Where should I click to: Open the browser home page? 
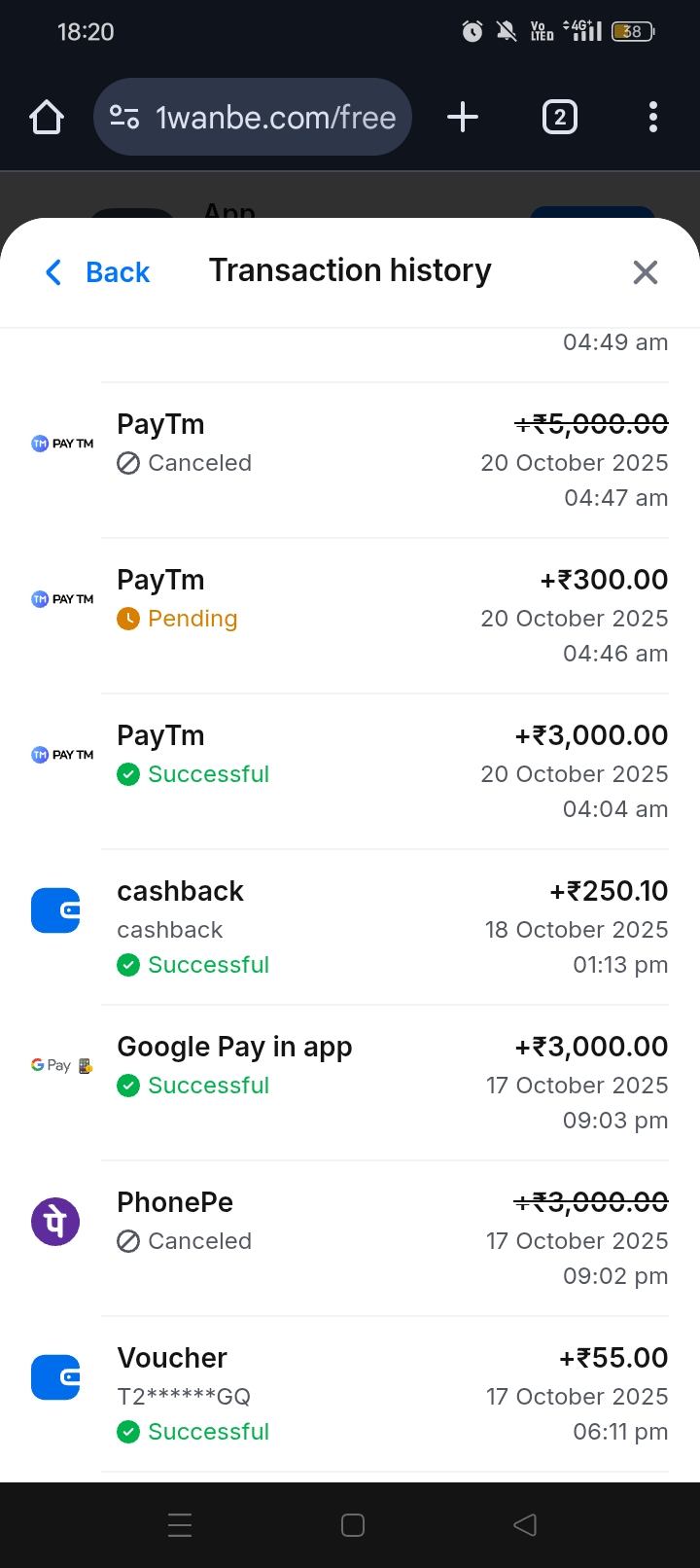46,118
